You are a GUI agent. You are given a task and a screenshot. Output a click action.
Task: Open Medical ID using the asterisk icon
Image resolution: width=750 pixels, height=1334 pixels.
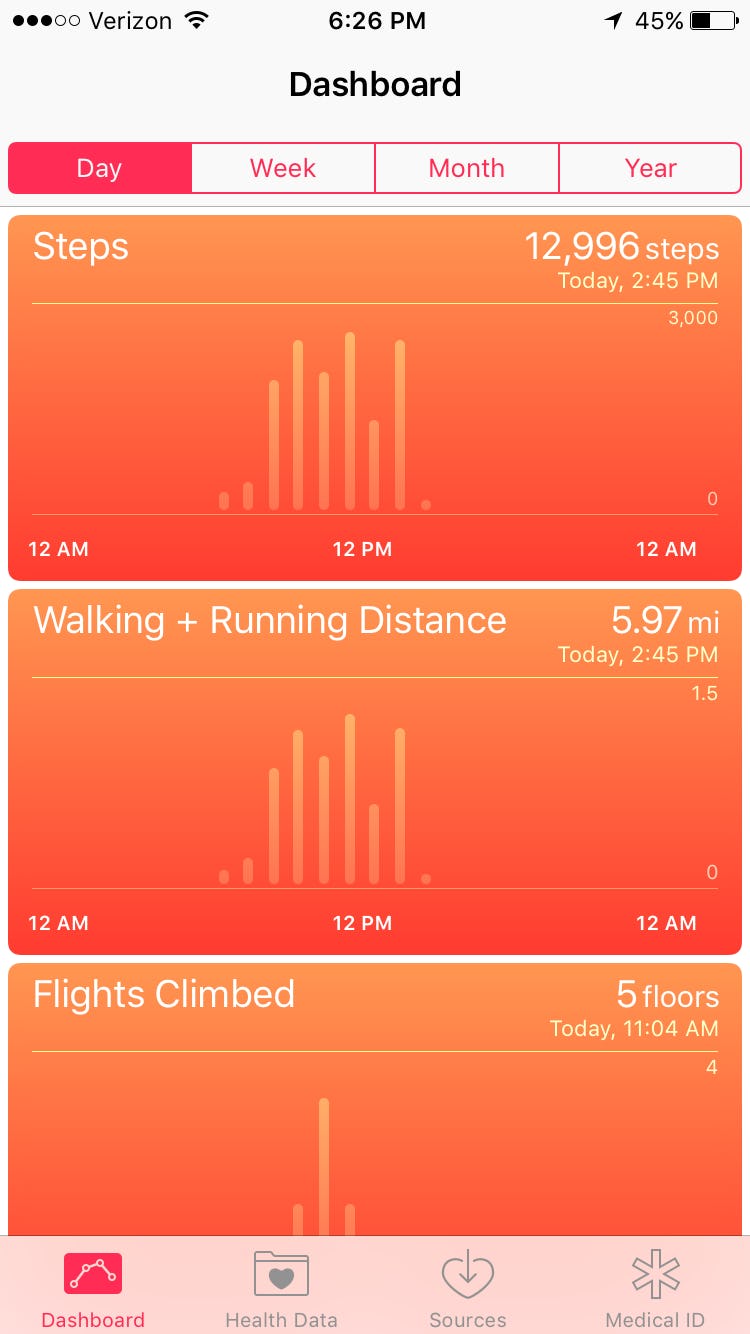(656, 1275)
